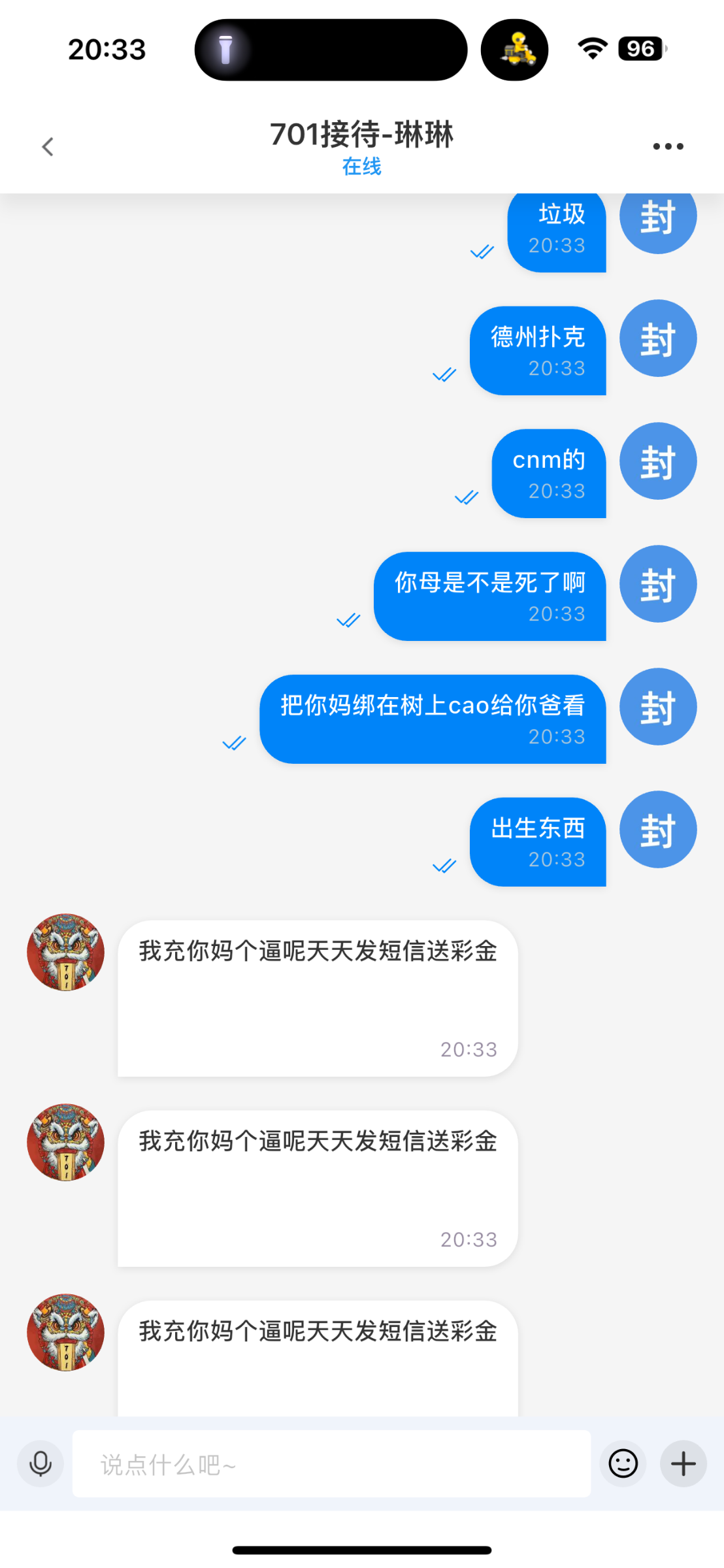
Task: Tap the plus icon to attach content
Action: (682, 1463)
